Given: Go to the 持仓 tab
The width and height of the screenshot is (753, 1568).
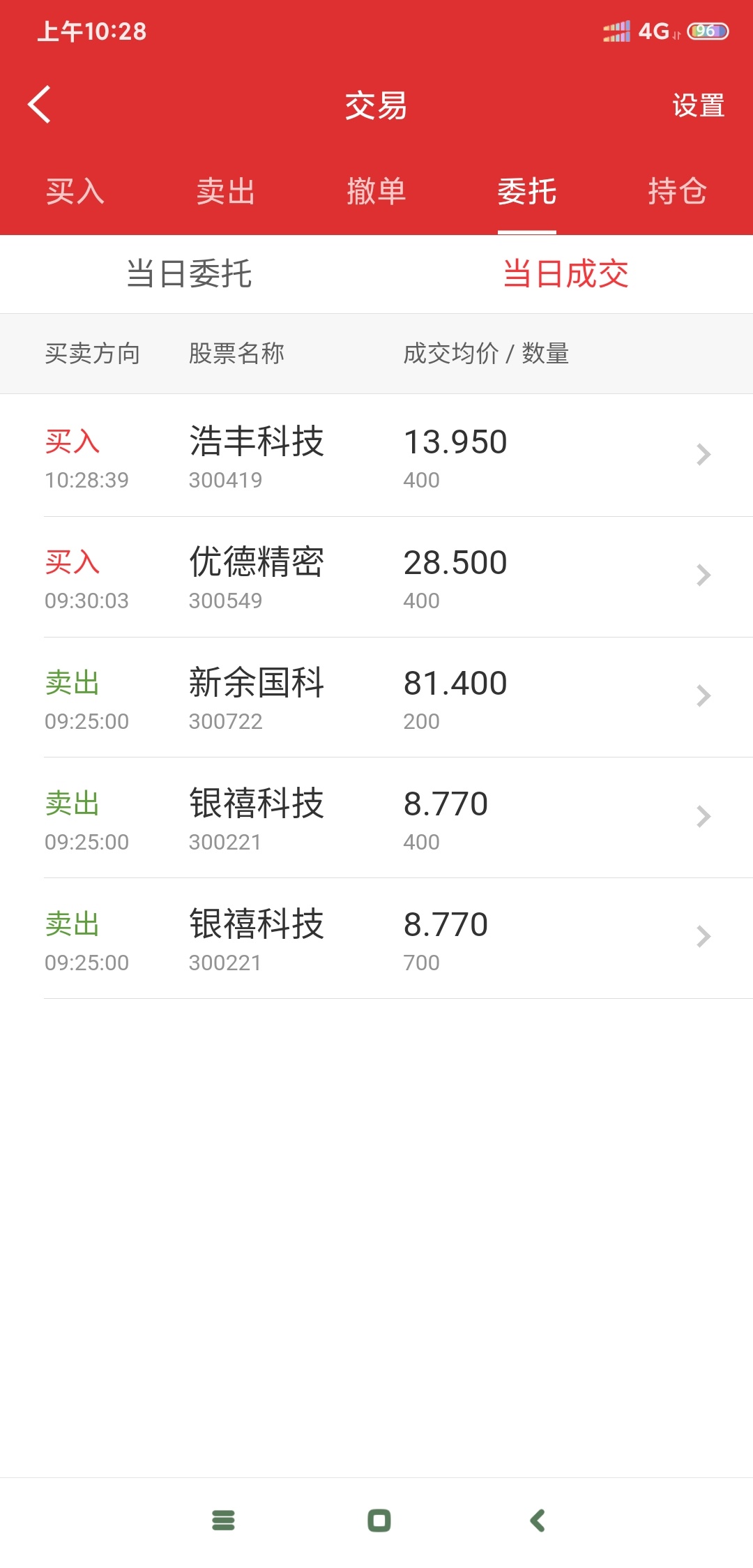Looking at the screenshot, I should 678,191.
